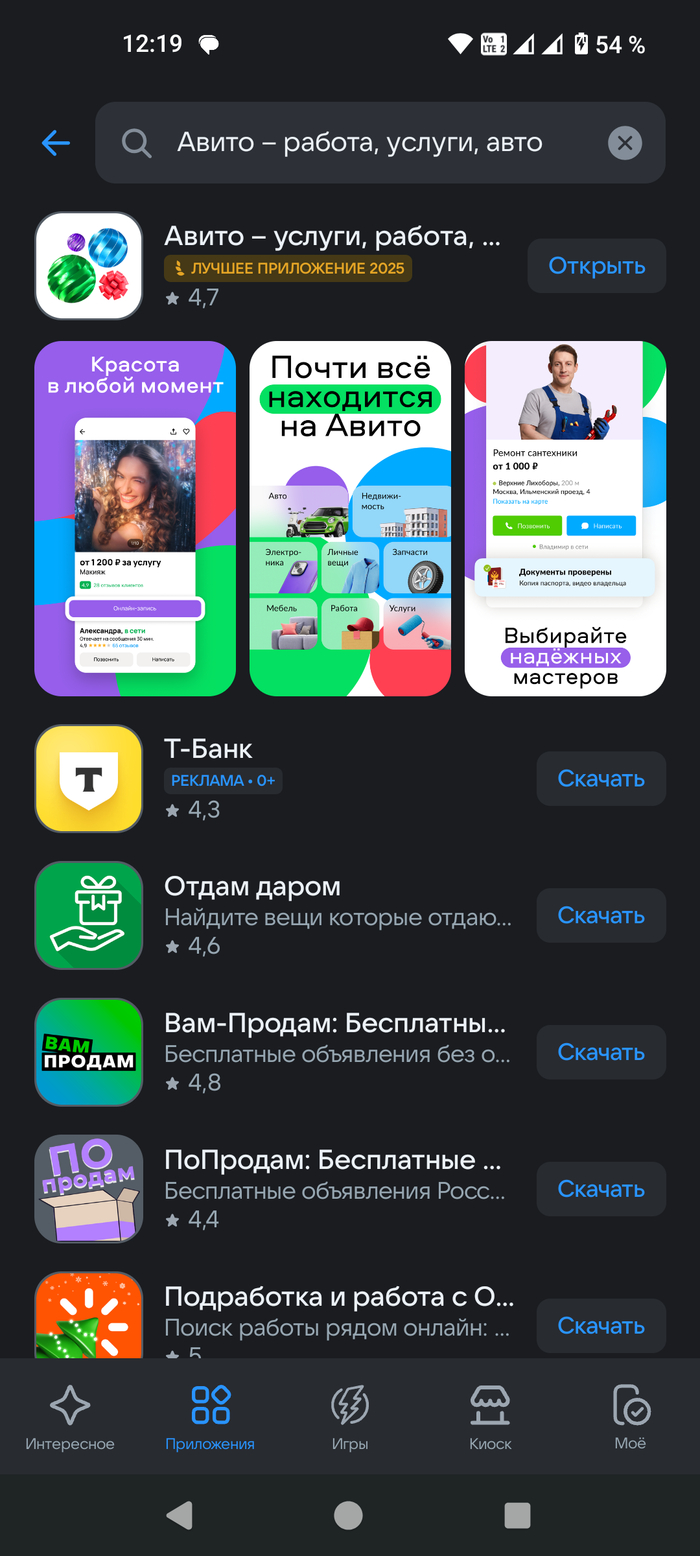This screenshot has height=1556, width=700.
Task: Open the 'Почти всё находится на Авито' screenshot
Action: 350,518
